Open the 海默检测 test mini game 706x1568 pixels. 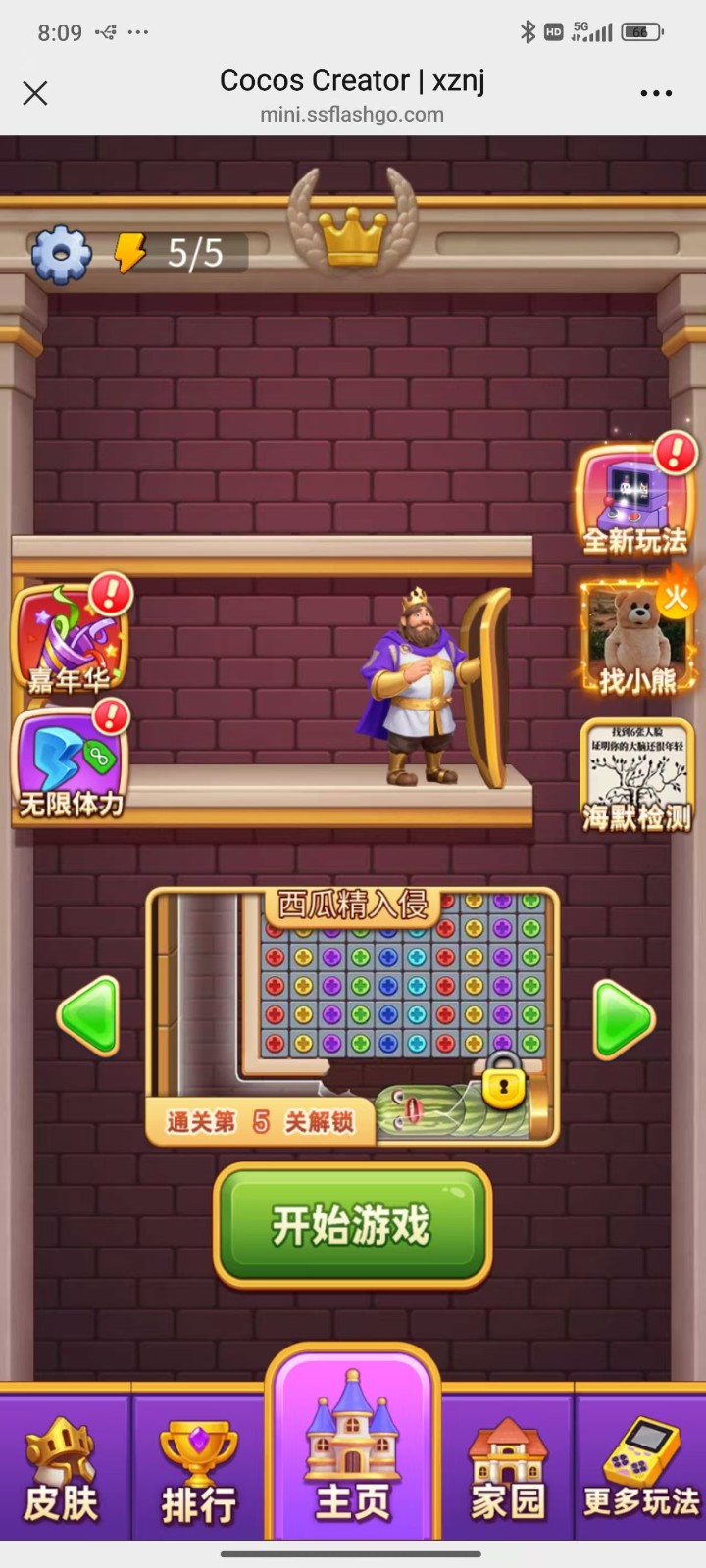pos(637,776)
